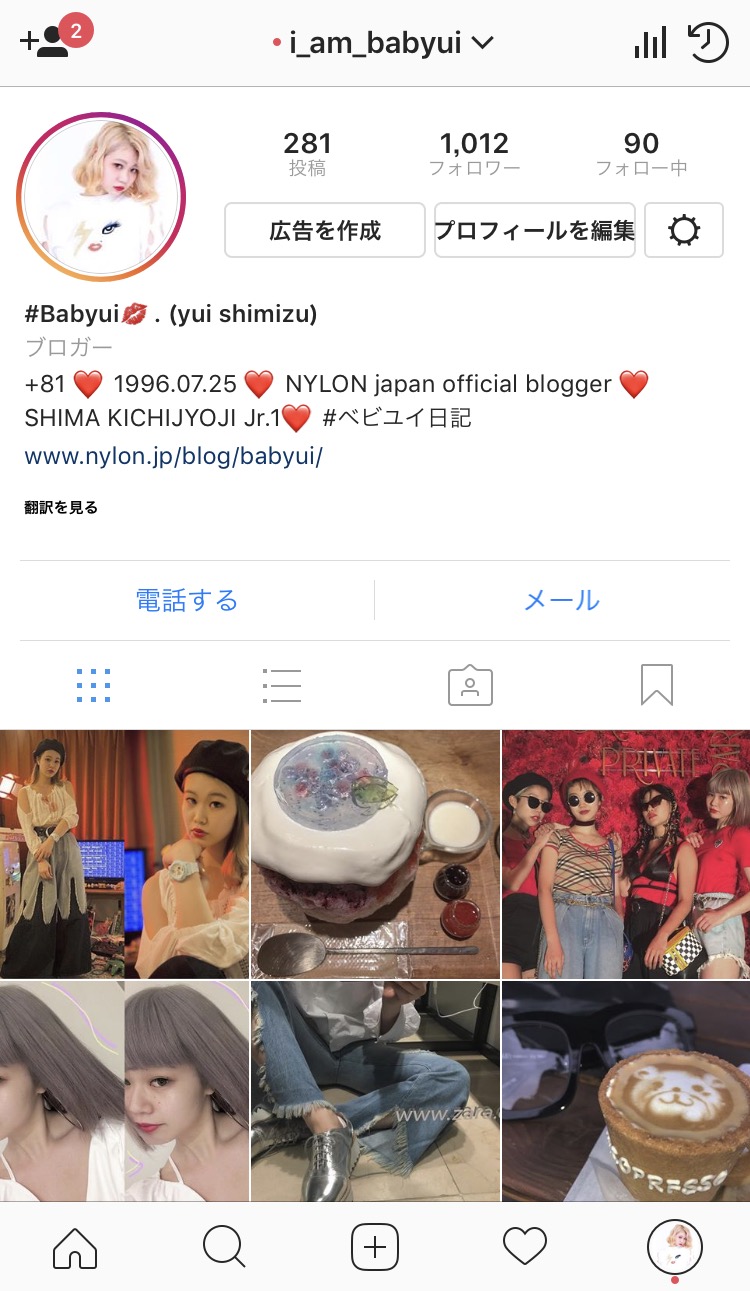750x1291 pixels.
Task: Open the bear latte art post
Action: pos(626,1090)
